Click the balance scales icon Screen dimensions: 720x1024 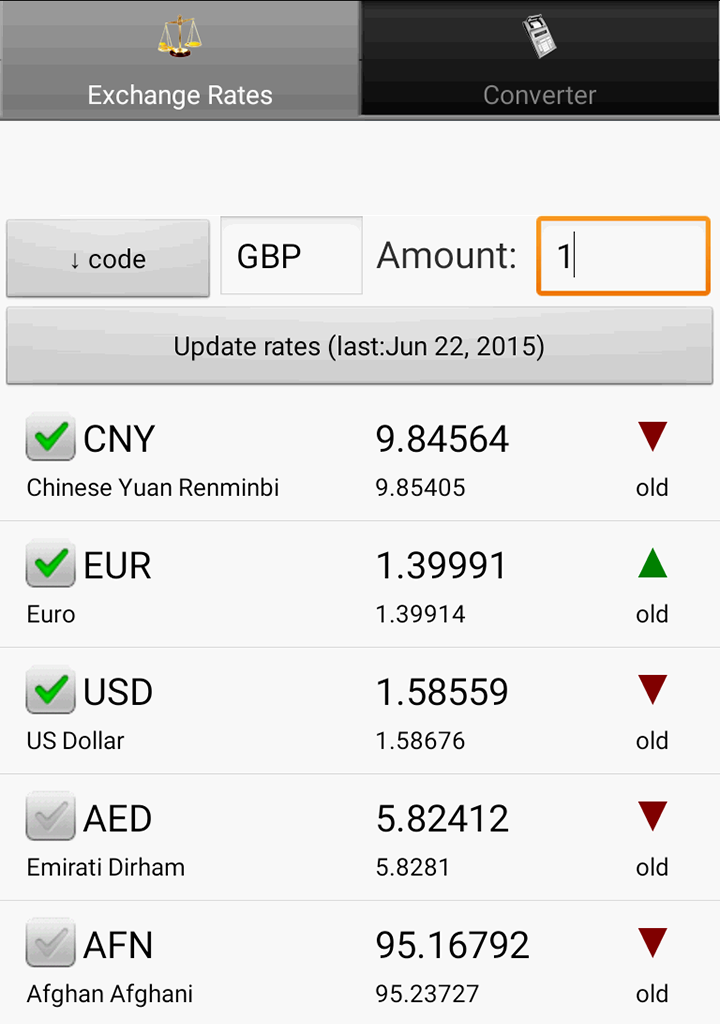click(178, 35)
